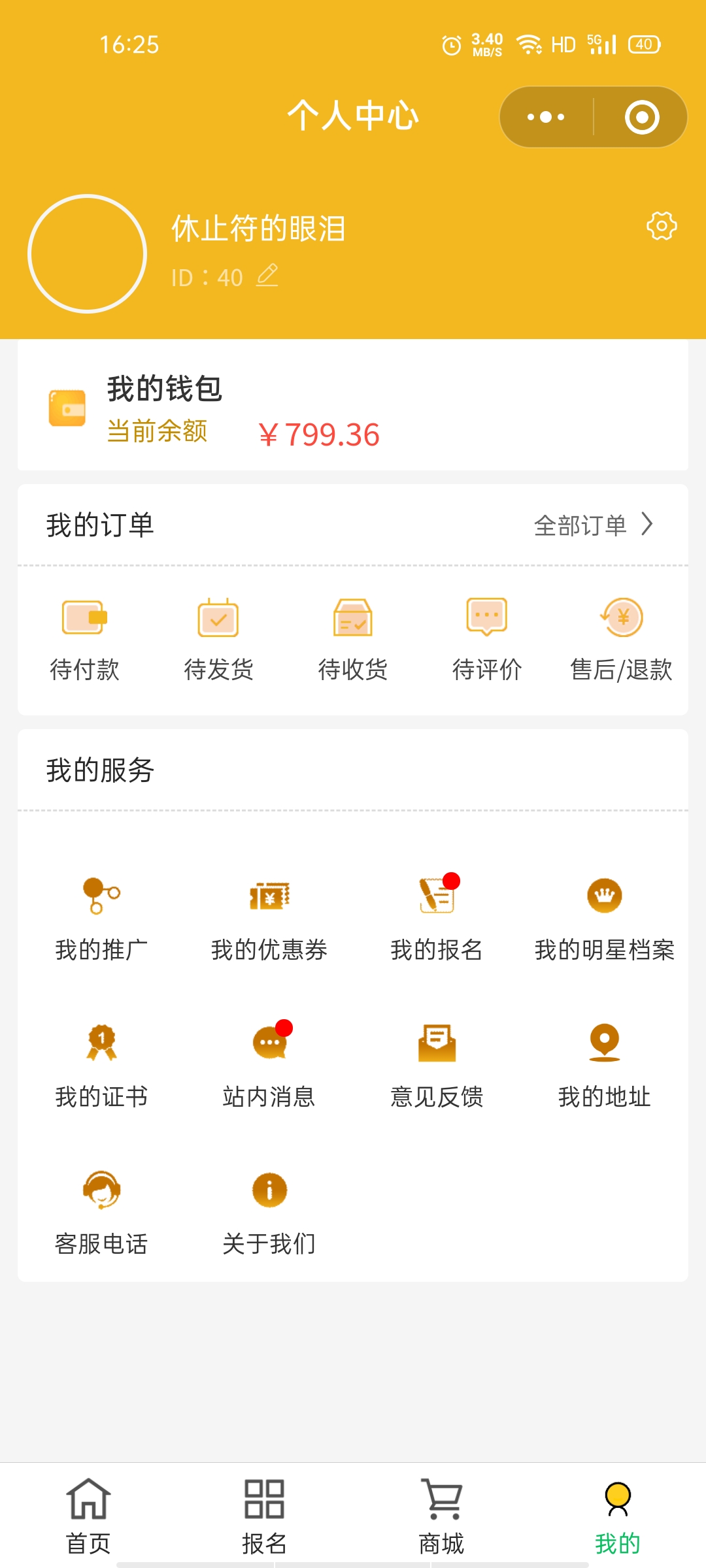This screenshot has width=706, height=1568.
Task: Tap the edit pencil next to ID
Action: 267,275
